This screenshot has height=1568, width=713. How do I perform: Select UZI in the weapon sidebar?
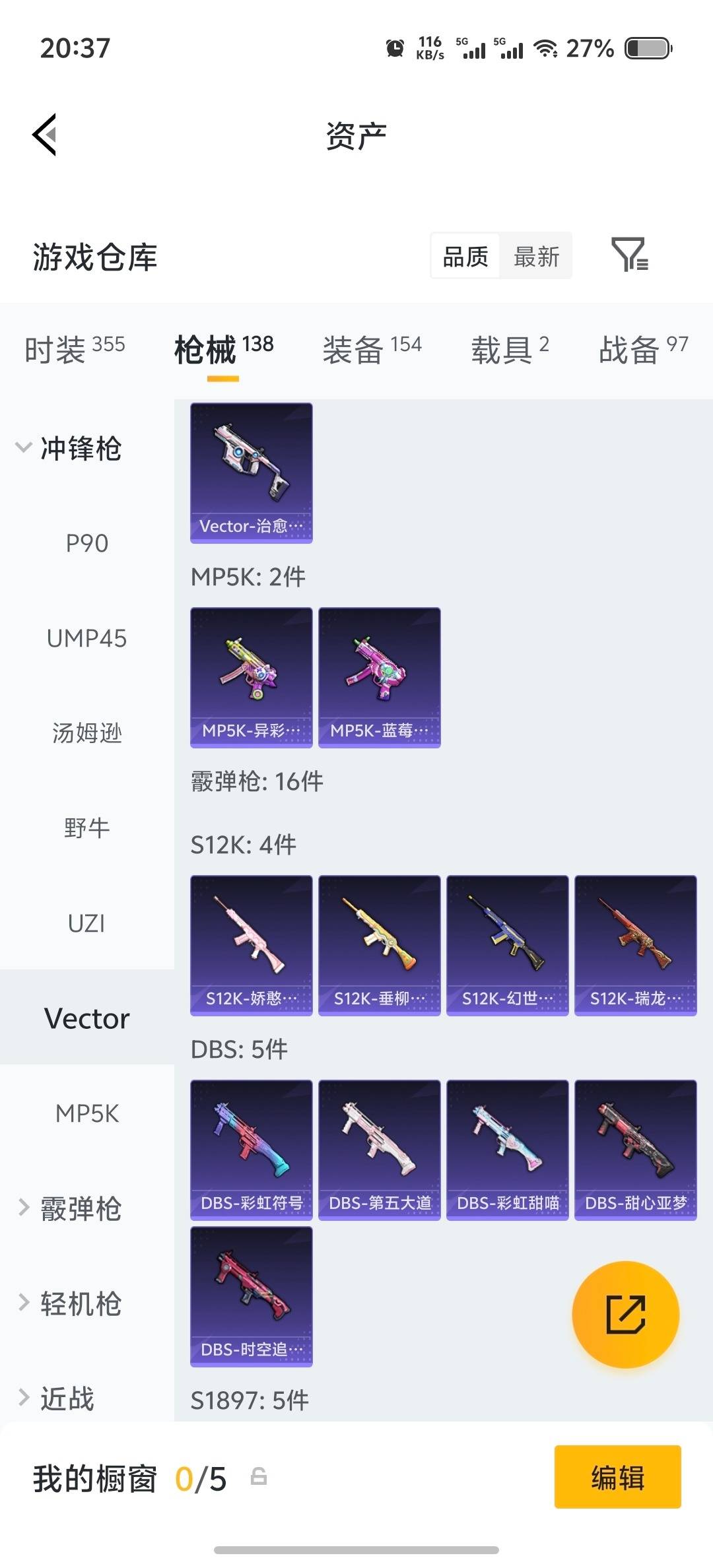coord(88,923)
